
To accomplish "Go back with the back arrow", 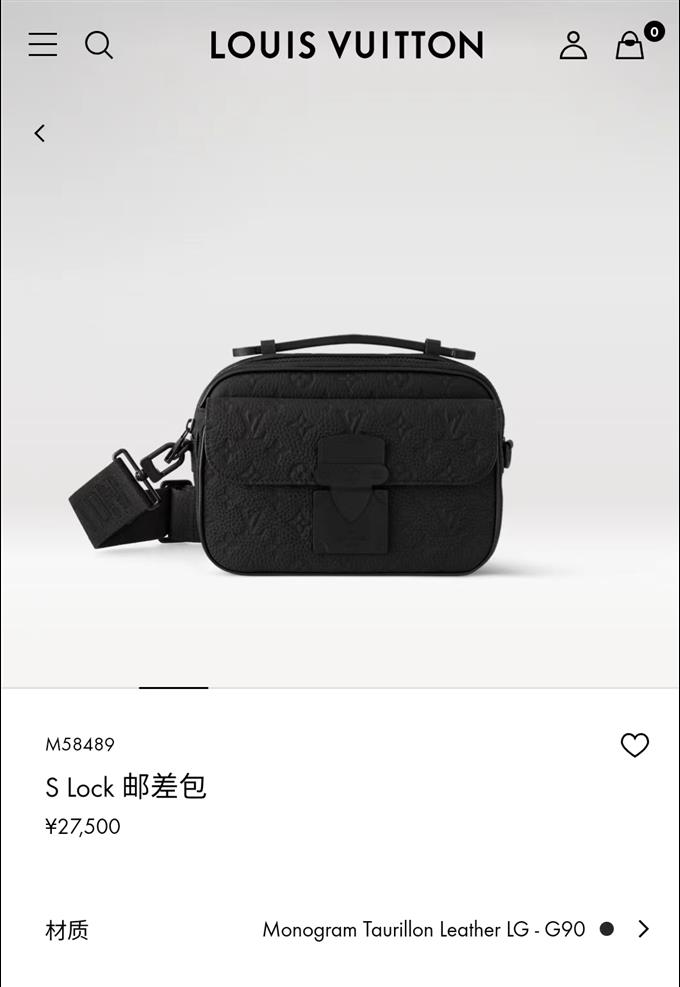I will click(40, 133).
